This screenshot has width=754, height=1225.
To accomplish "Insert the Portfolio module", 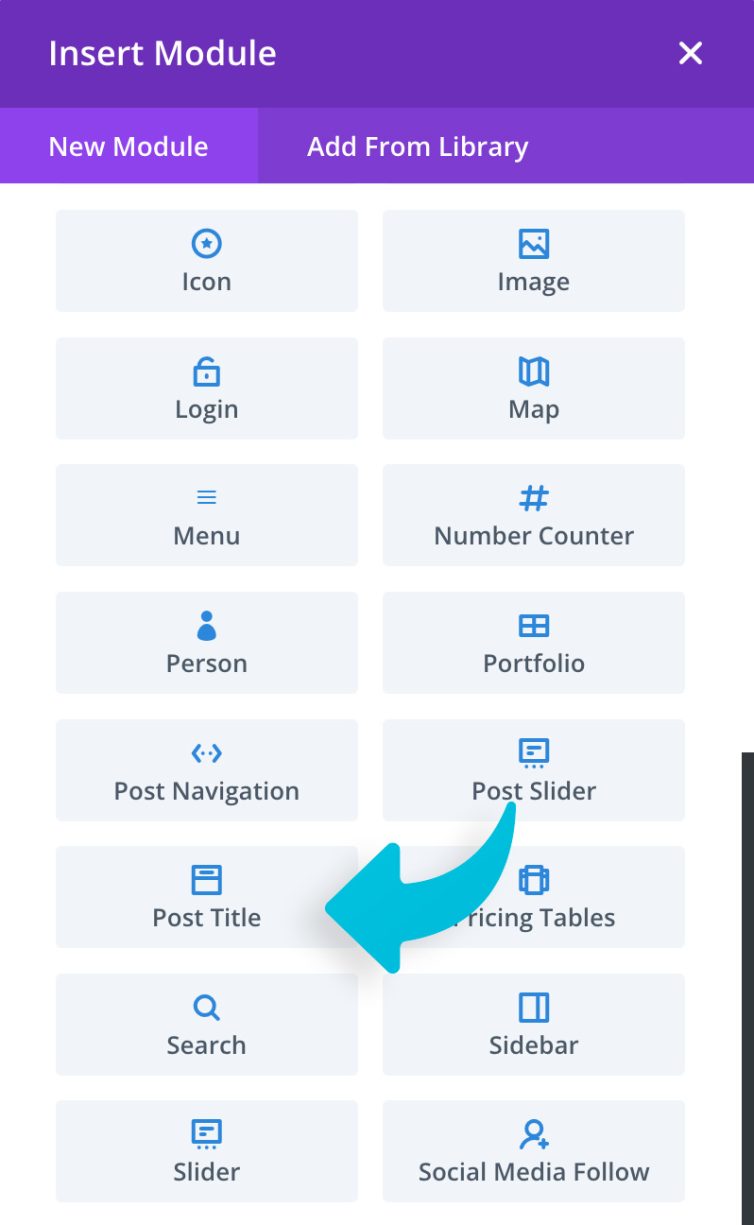I will (x=533, y=642).
